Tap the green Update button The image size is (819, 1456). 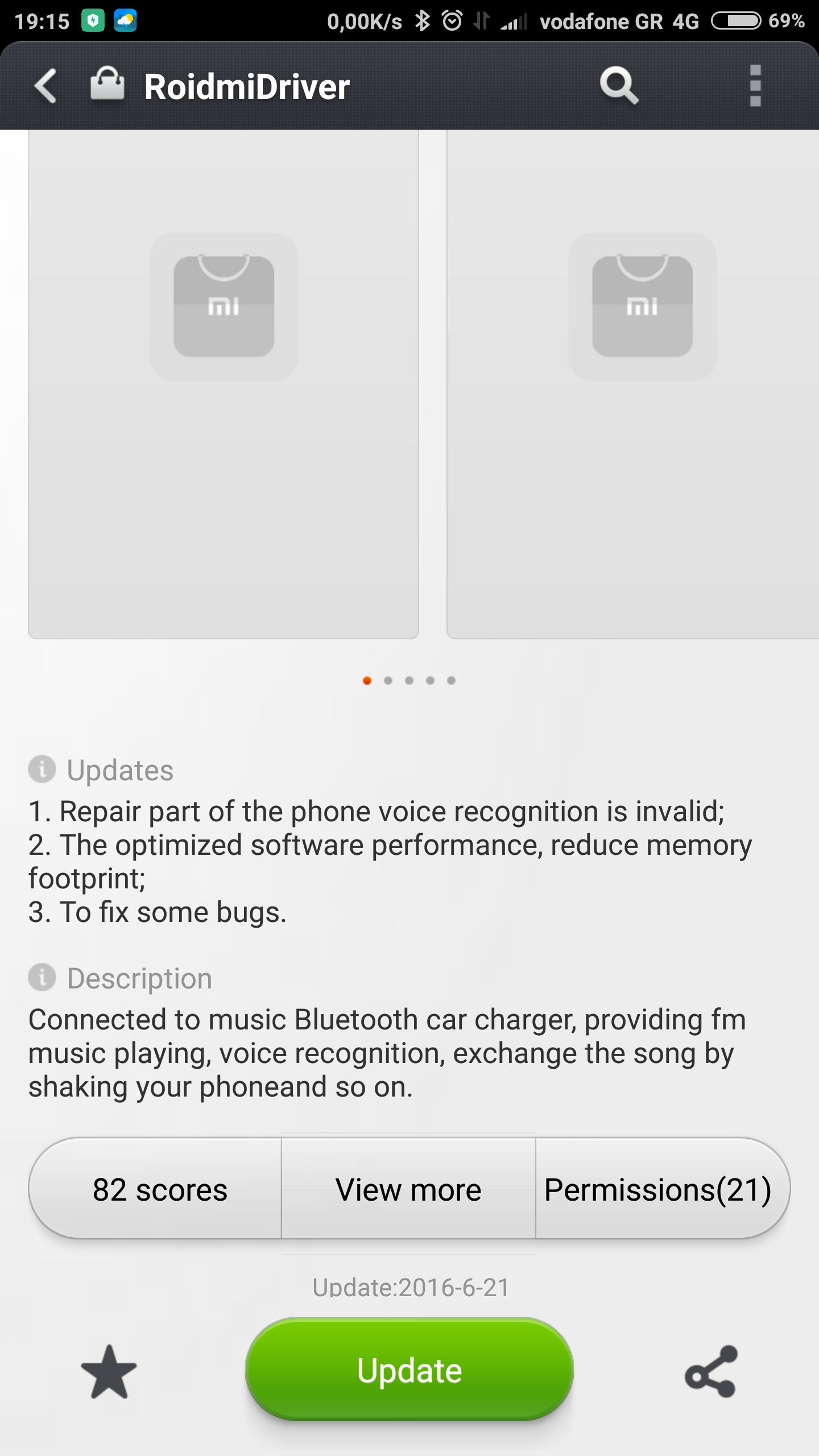[409, 1370]
